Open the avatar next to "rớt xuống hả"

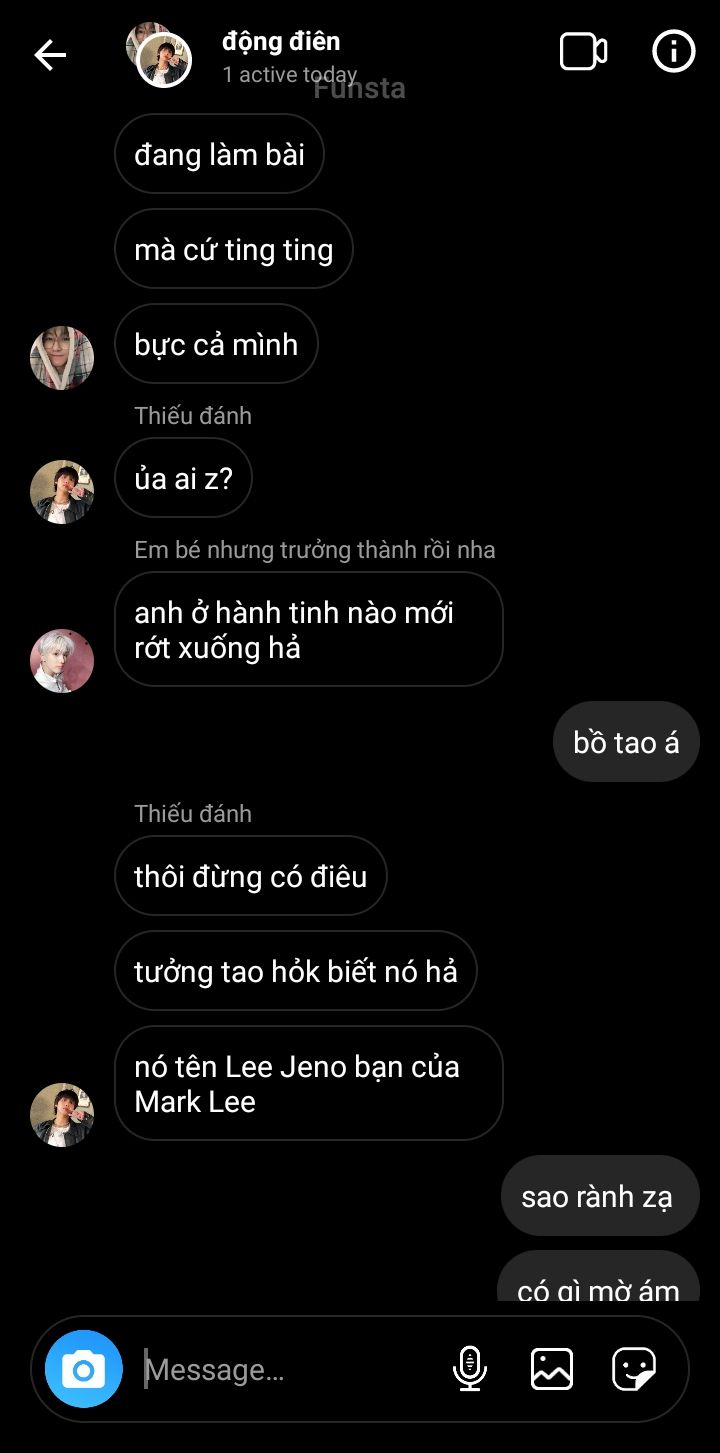(62, 660)
